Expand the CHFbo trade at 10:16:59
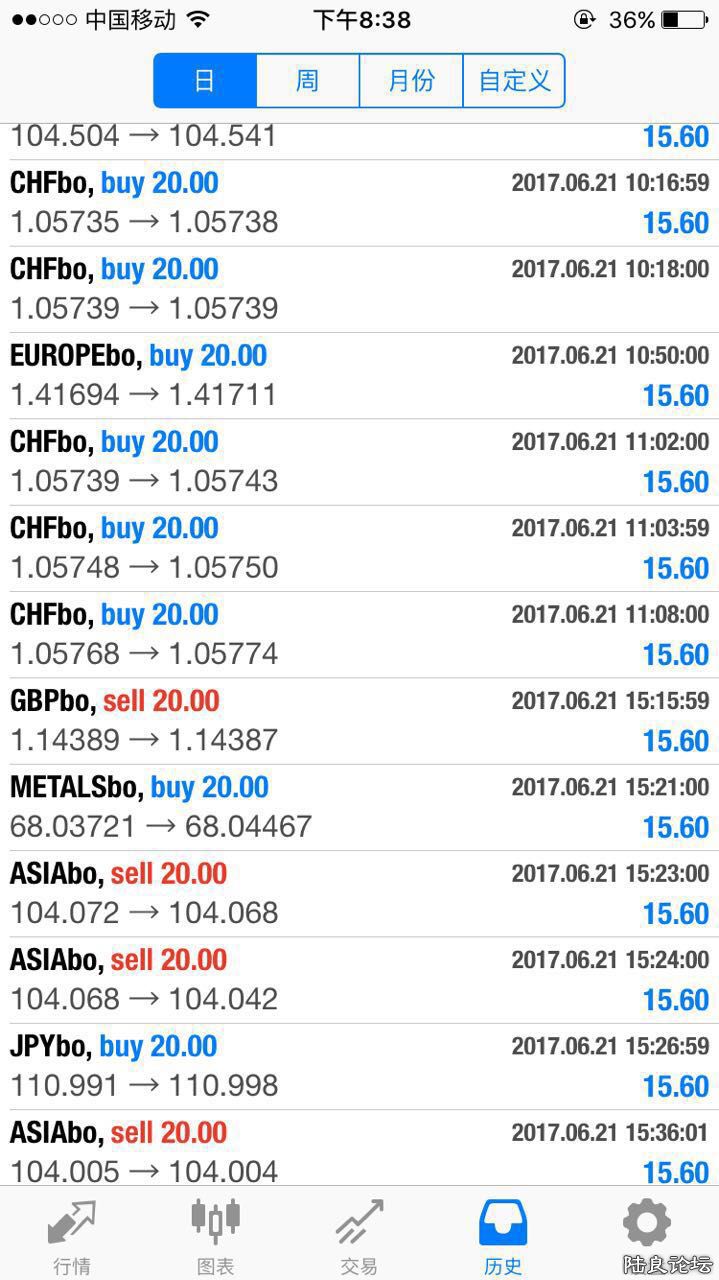The width and height of the screenshot is (719, 1280). [359, 203]
